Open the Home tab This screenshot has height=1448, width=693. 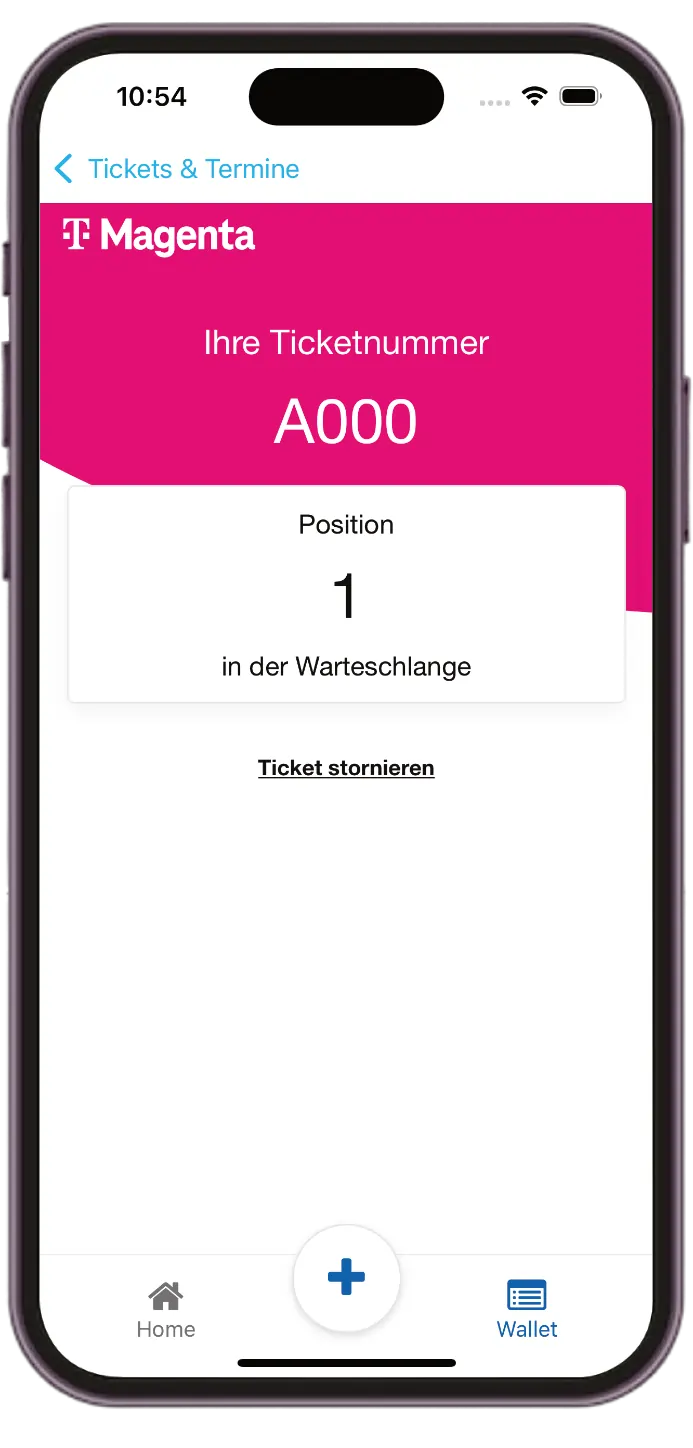click(x=166, y=1310)
